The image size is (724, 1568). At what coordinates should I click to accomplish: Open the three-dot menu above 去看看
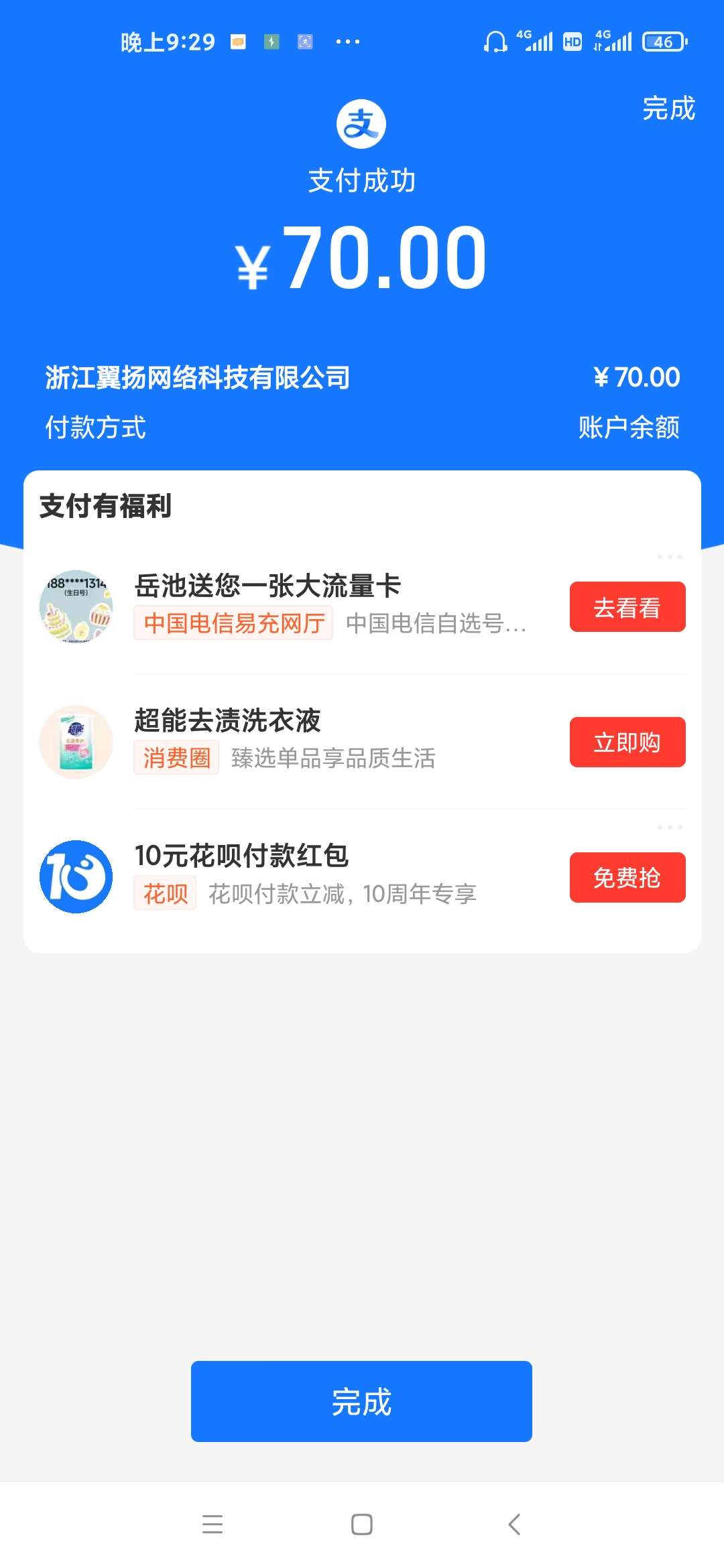670,558
